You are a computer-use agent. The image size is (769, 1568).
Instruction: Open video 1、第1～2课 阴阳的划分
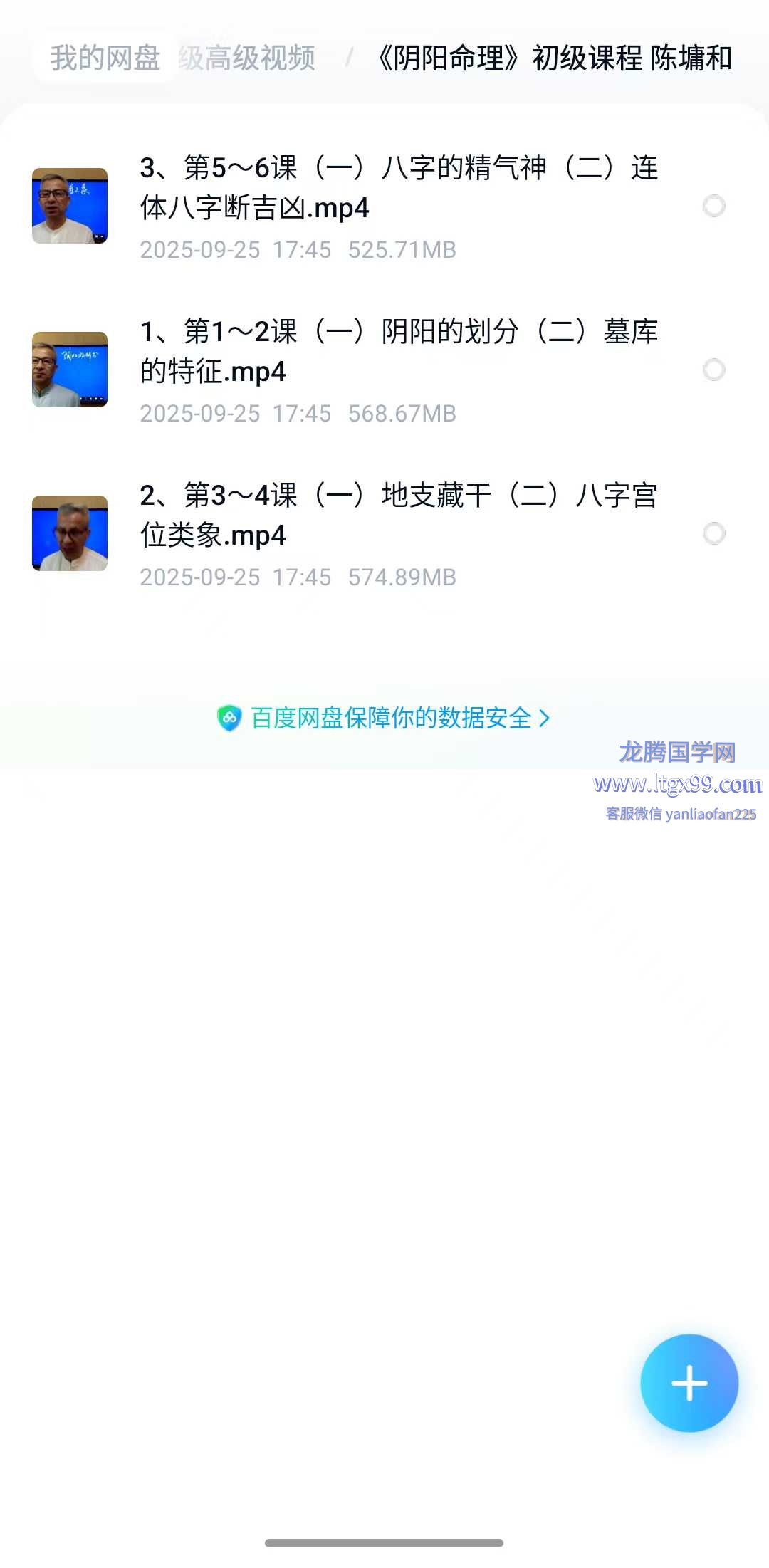point(397,352)
